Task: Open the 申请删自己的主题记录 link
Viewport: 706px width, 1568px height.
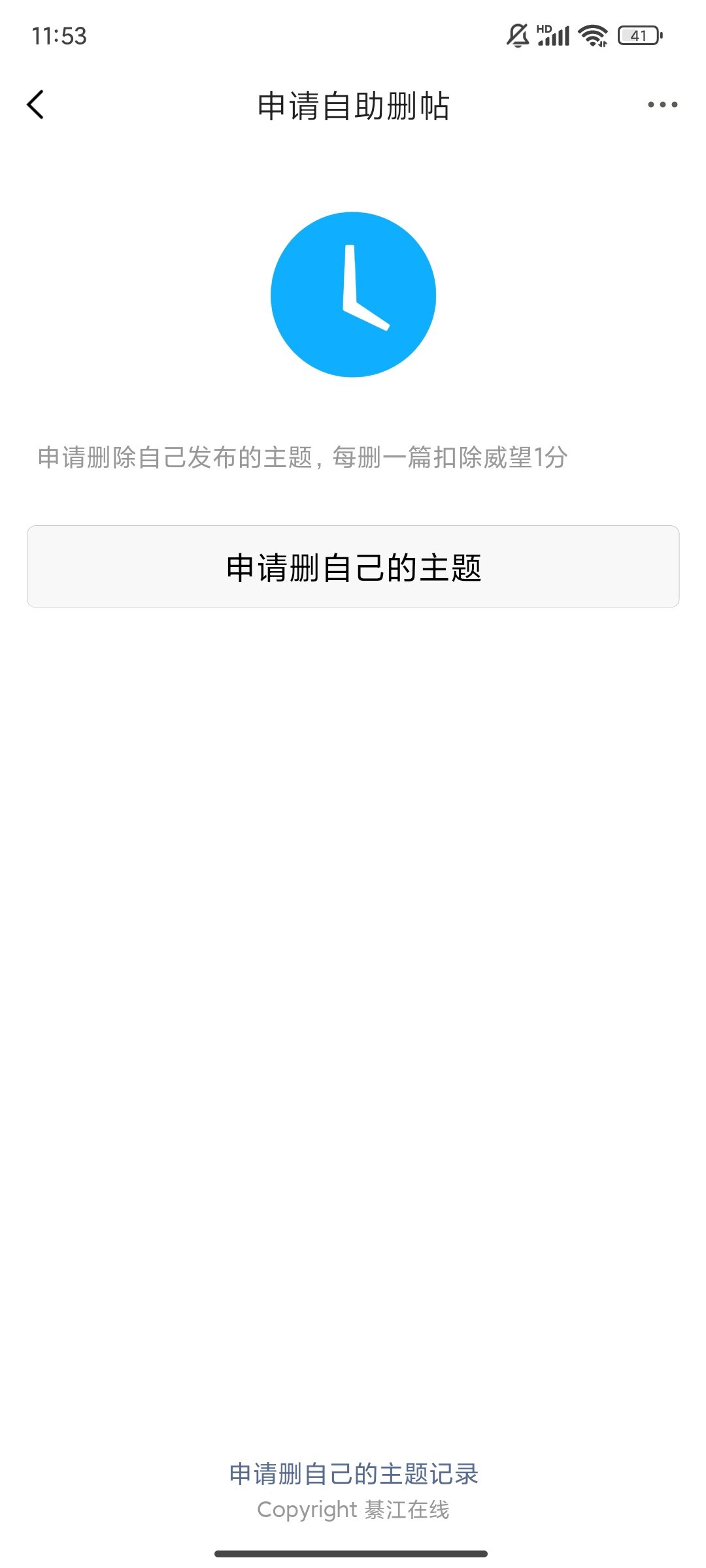Action: (x=353, y=1474)
